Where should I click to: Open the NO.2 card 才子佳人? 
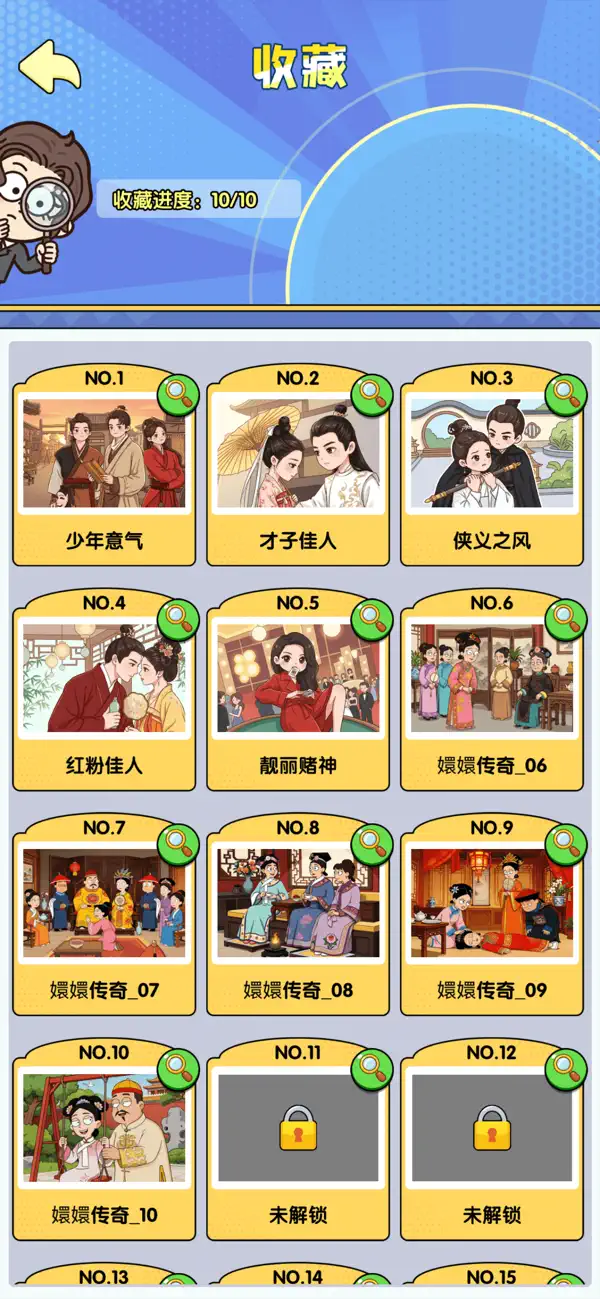click(298, 465)
